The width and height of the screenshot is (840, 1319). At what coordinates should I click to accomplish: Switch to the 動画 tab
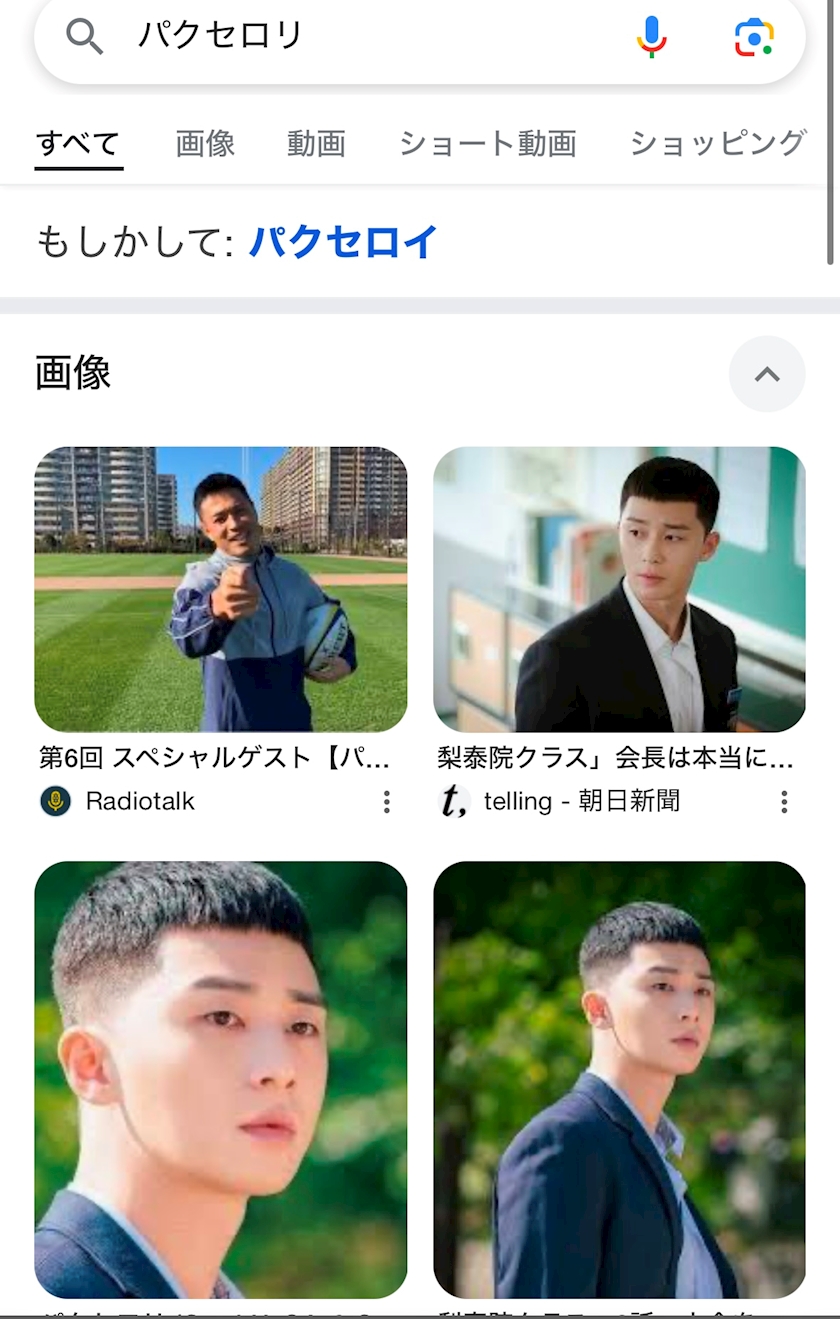tap(316, 144)
